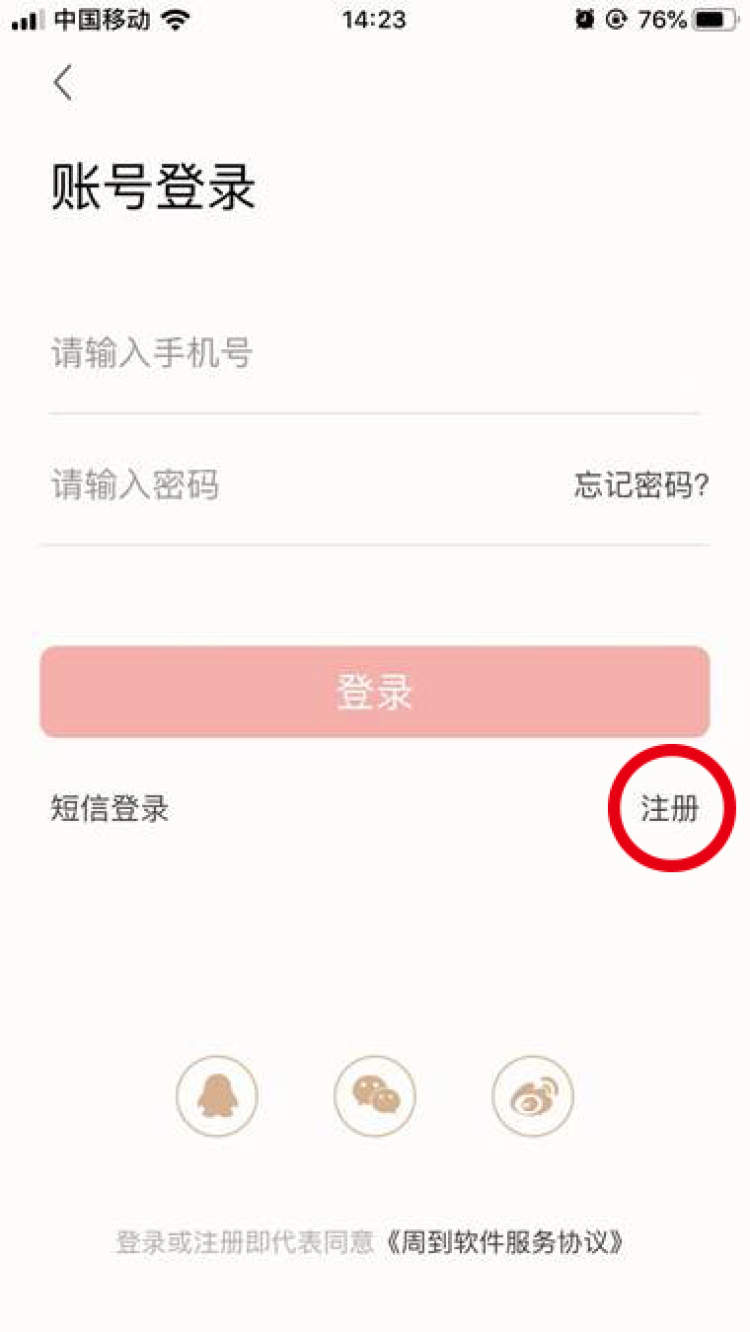The image size is (750, 1332).
Task: Open the 忘记密码? forgot password link
Action: tap(641, 486)
